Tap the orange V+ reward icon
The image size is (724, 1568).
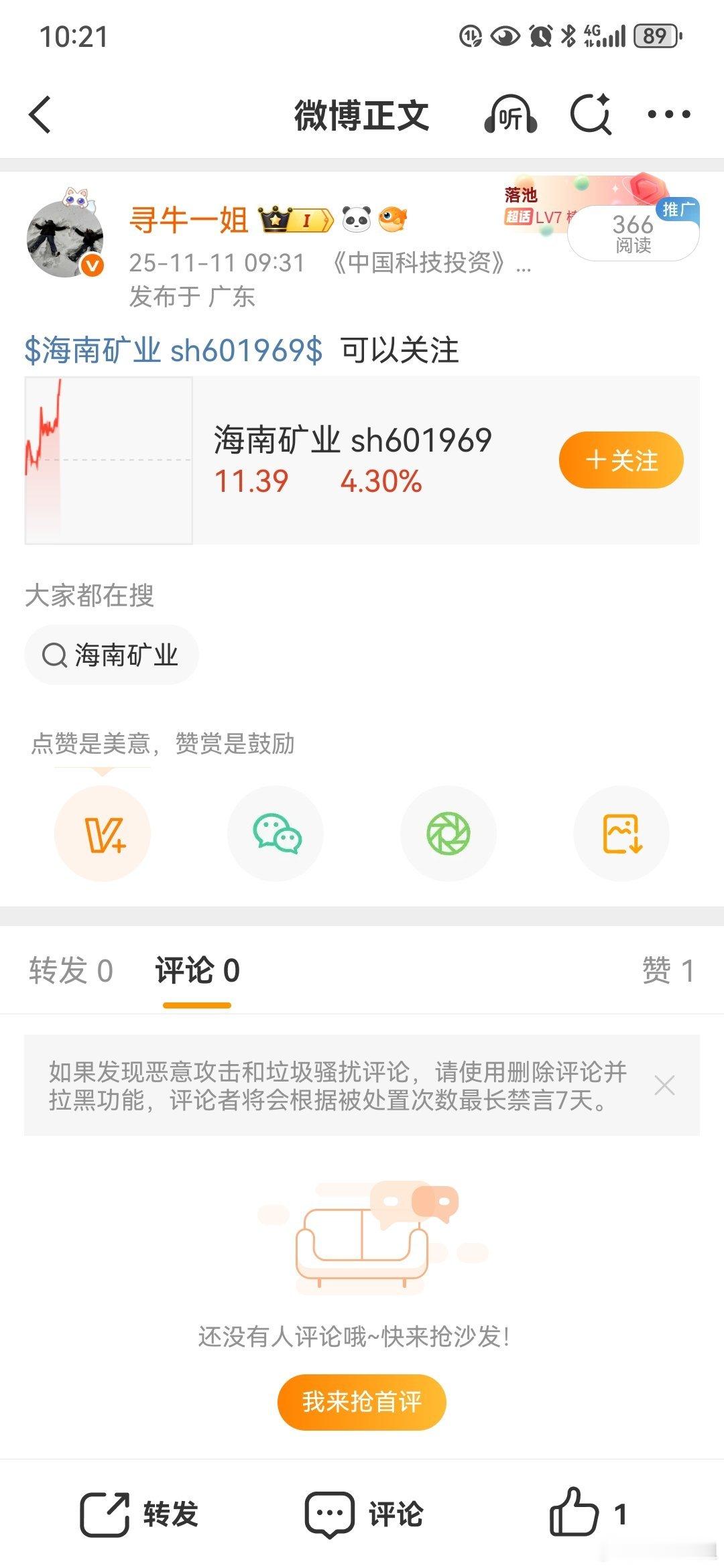103,834
